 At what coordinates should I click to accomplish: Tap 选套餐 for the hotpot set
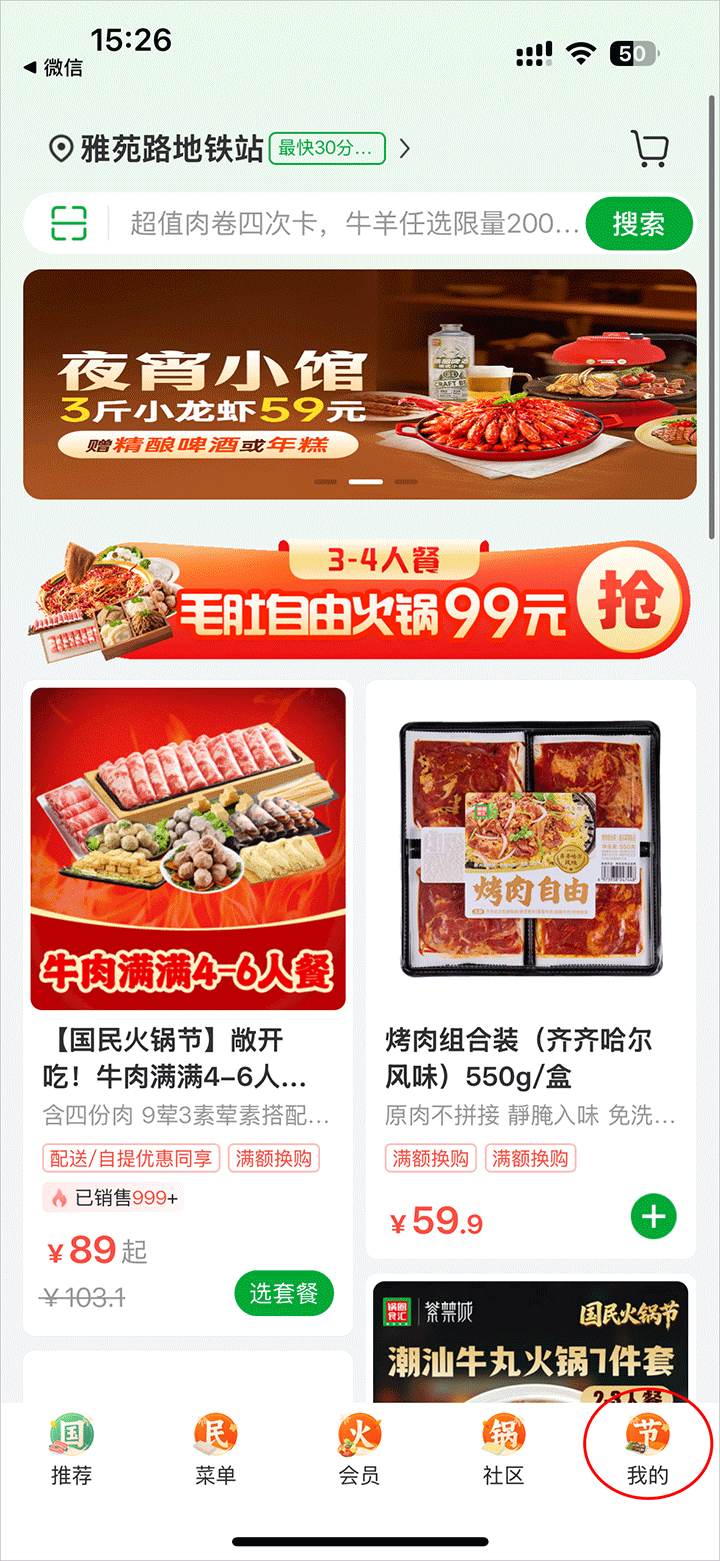(x=284, y=1294)
